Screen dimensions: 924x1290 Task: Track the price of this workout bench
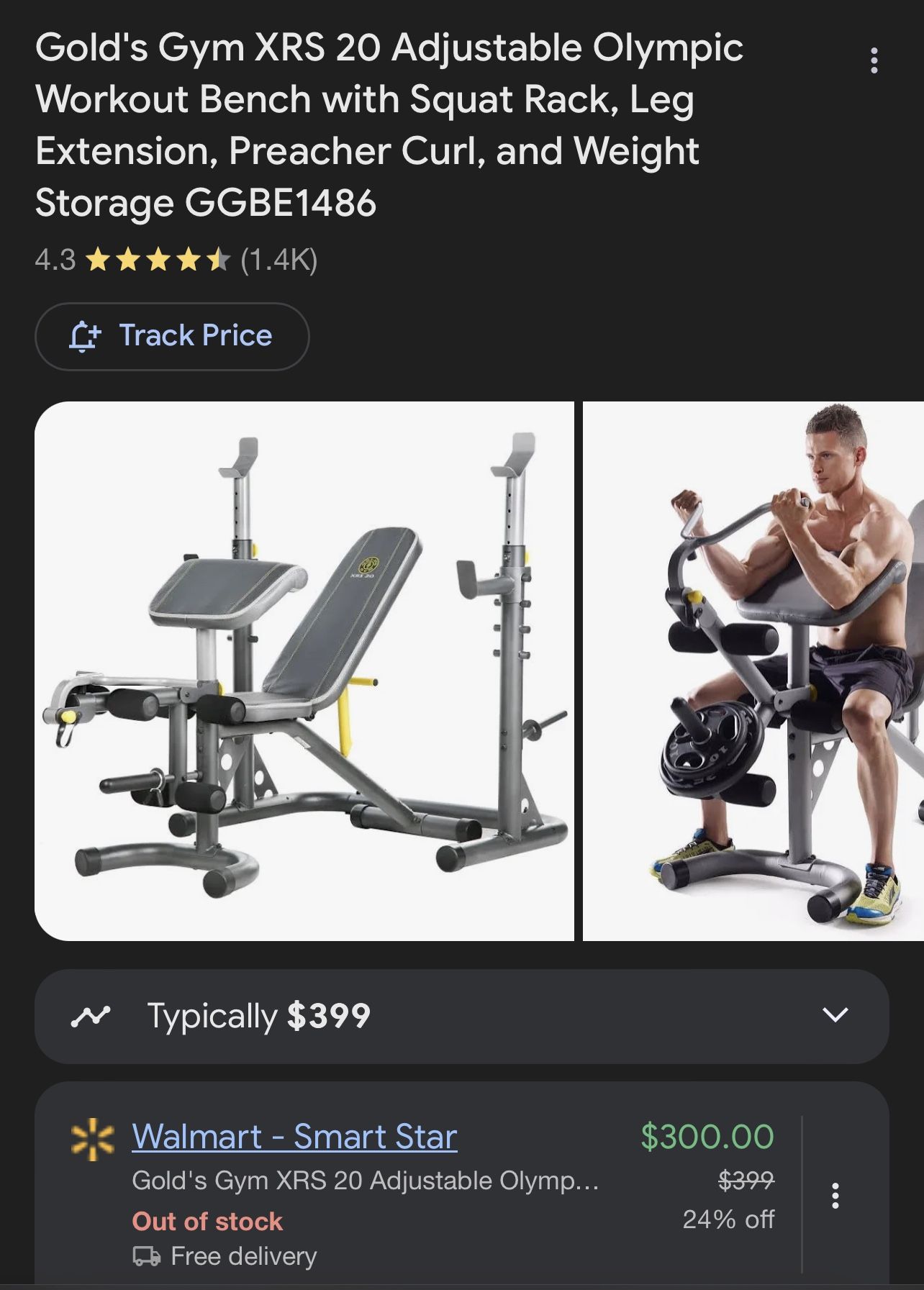[x=171, y=335]
